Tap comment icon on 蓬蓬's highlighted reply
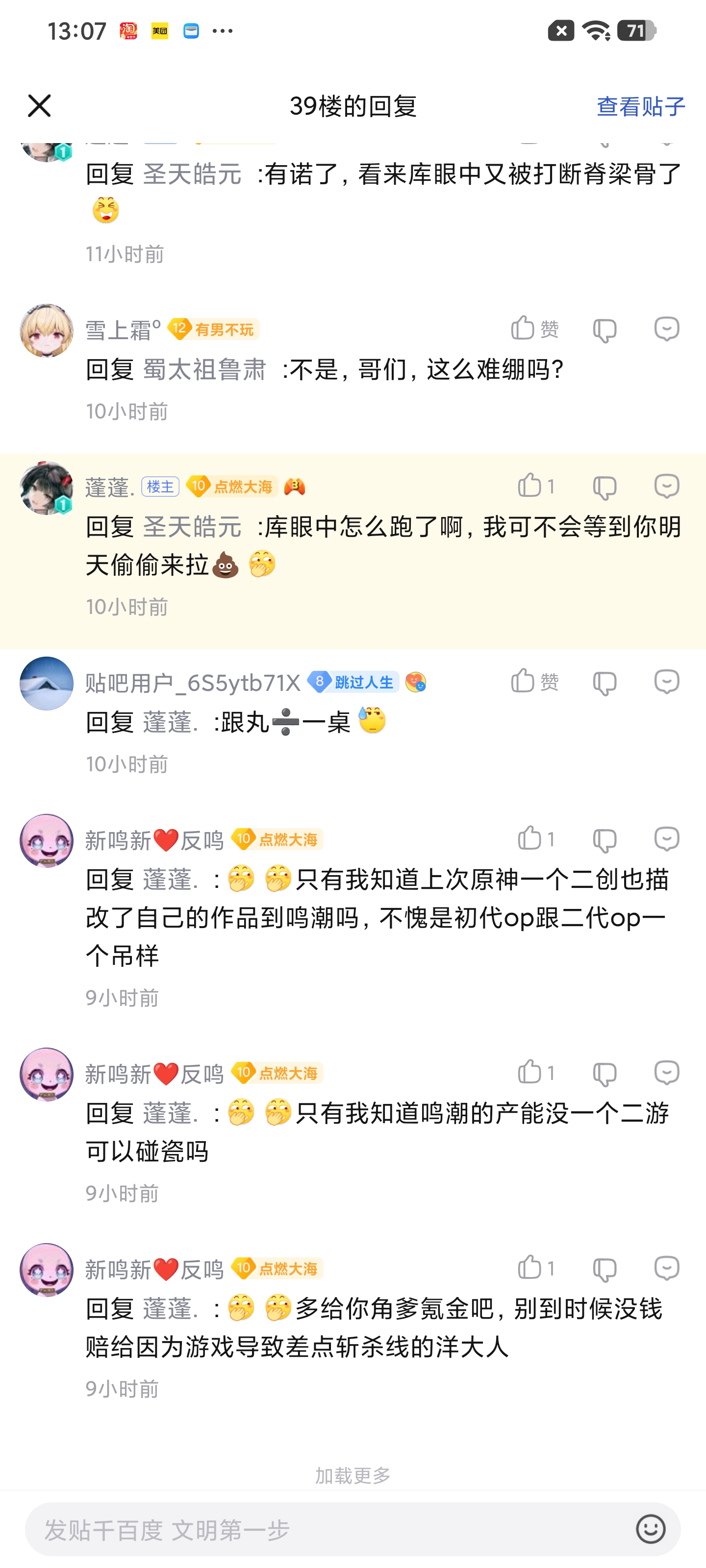This screenshot has width=706, height=1568. click(666, 487)
